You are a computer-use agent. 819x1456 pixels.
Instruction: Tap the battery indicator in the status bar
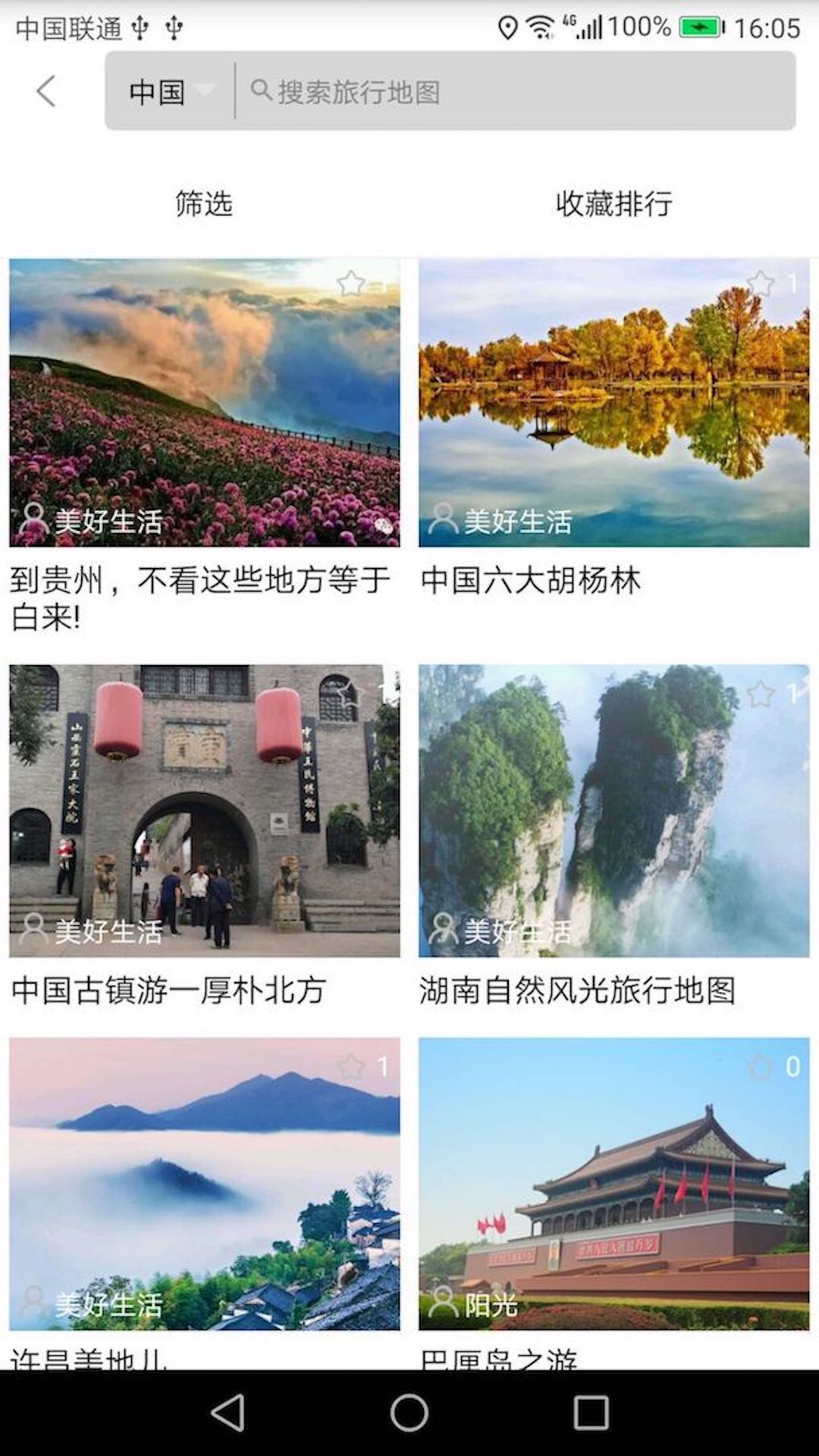(x=698, y=25)
